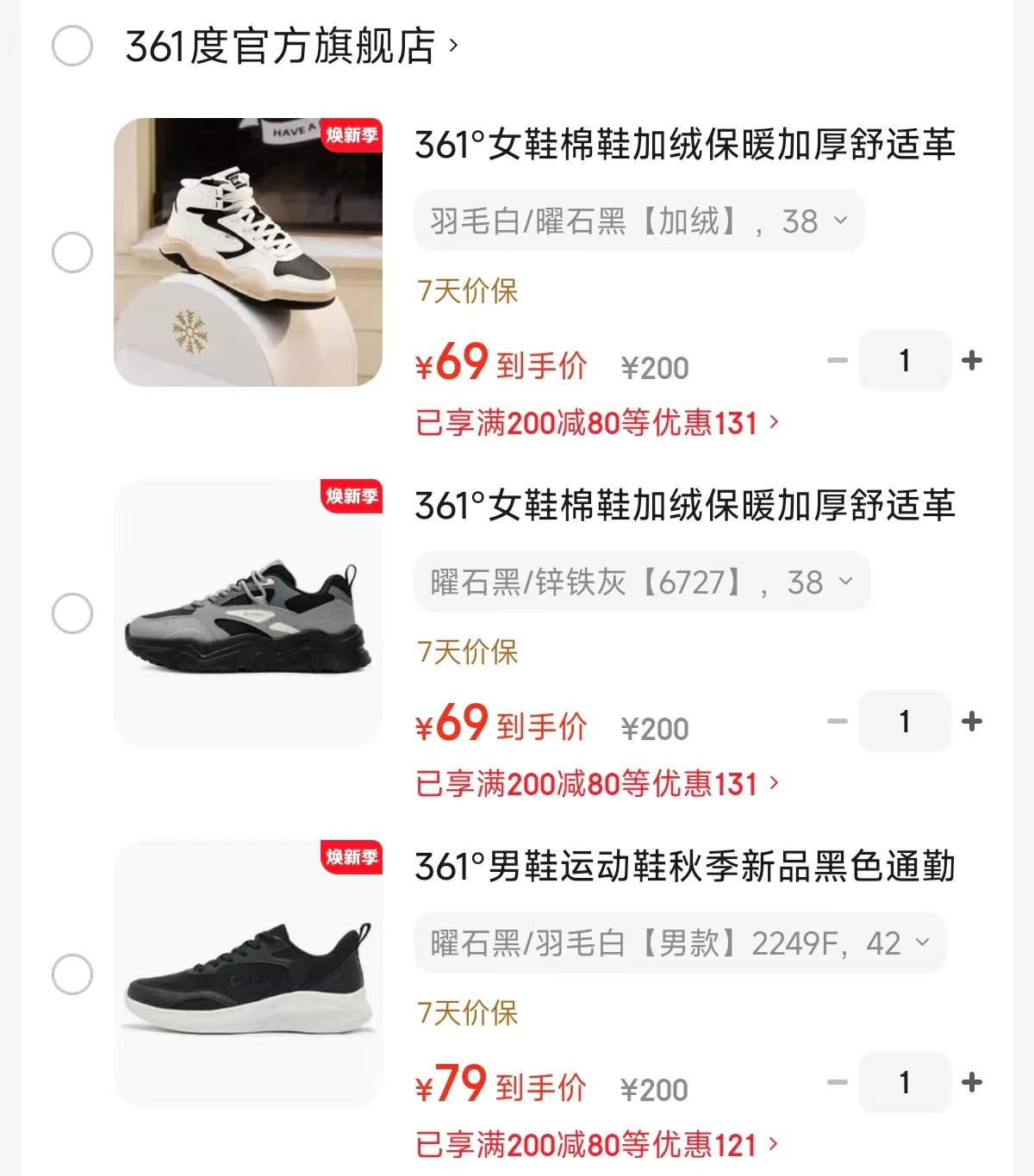
Task: Select the 361°男鞋运动鞋 item
Action: tap(72, 974)
